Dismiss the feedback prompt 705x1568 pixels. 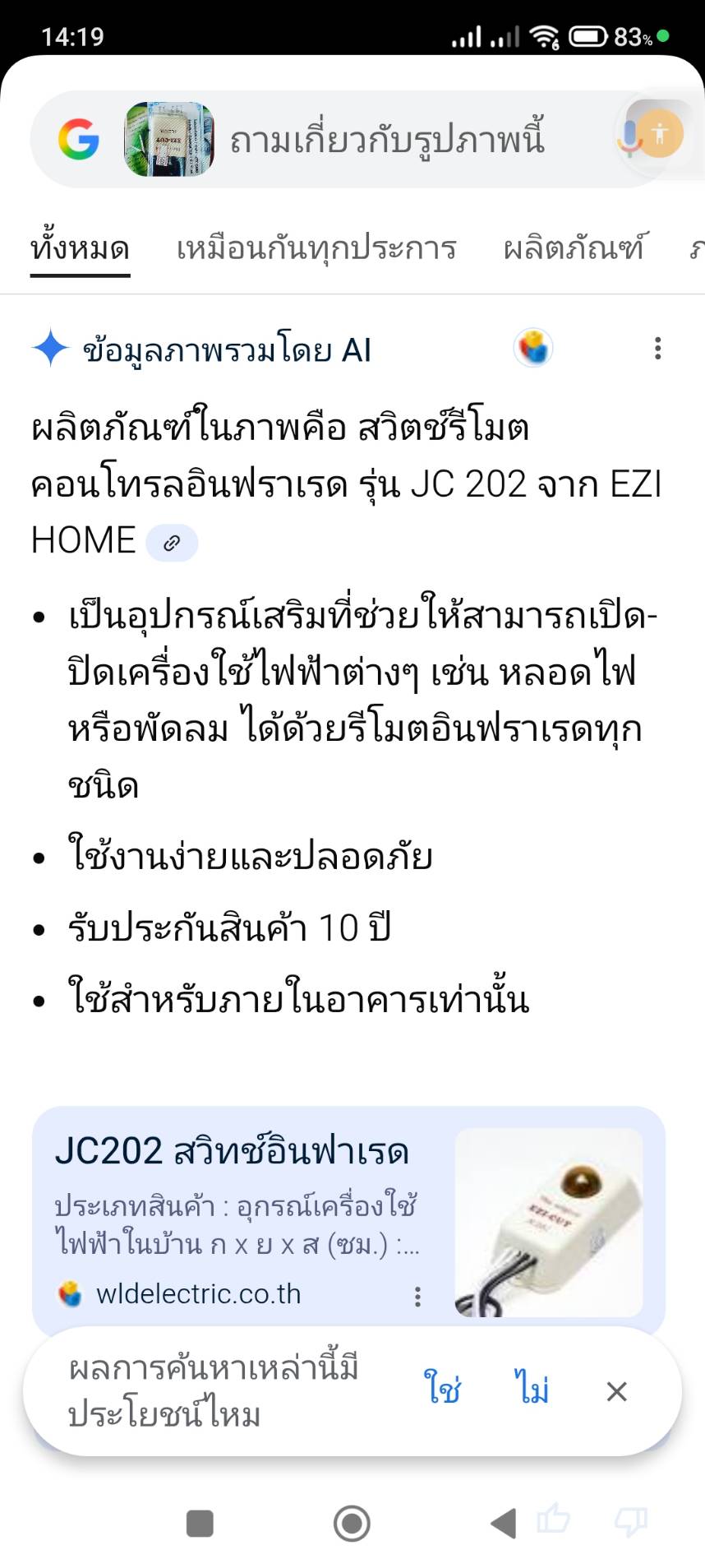(616, 1391)
